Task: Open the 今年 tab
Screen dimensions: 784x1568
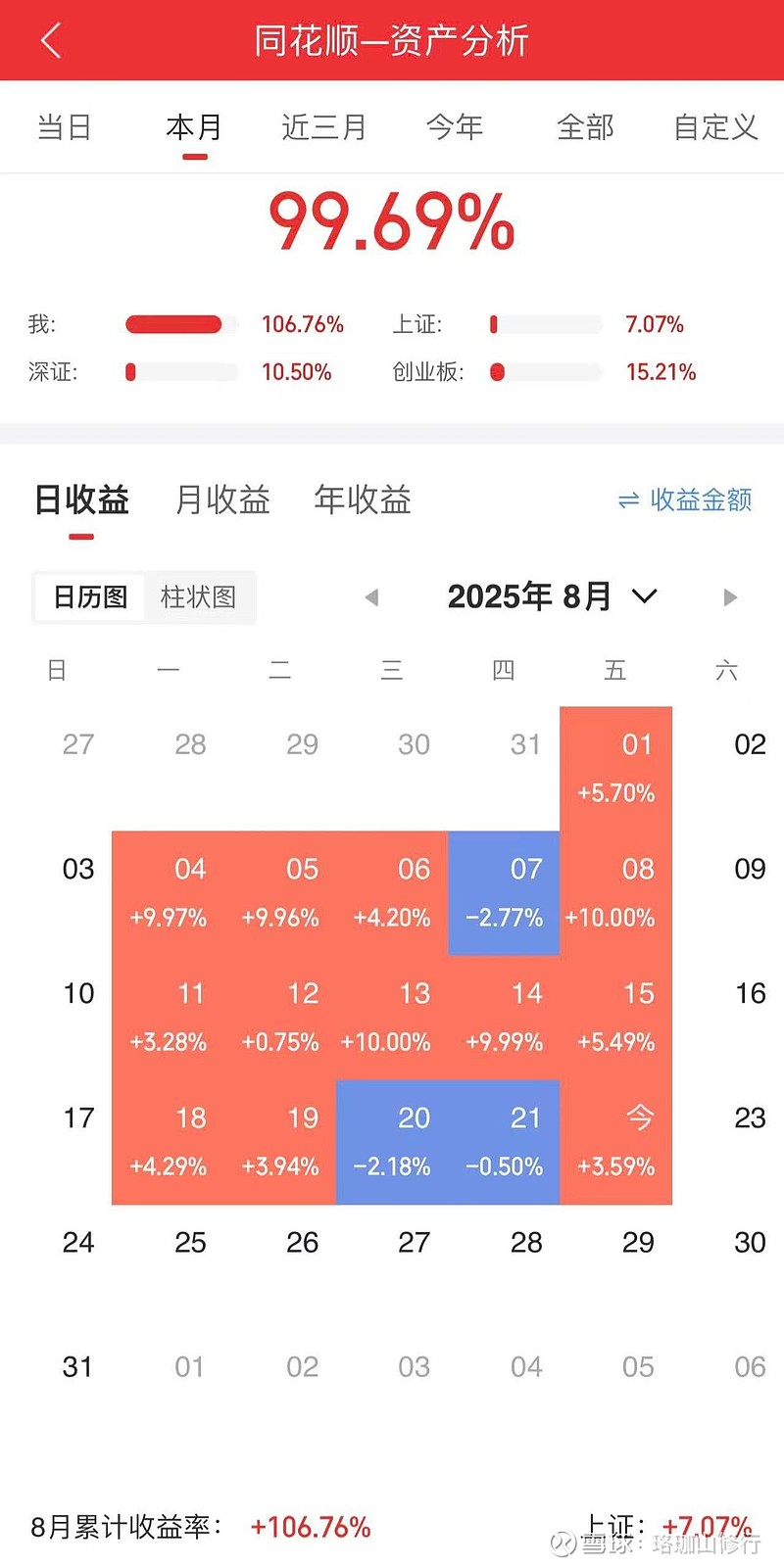Action: 455,127
